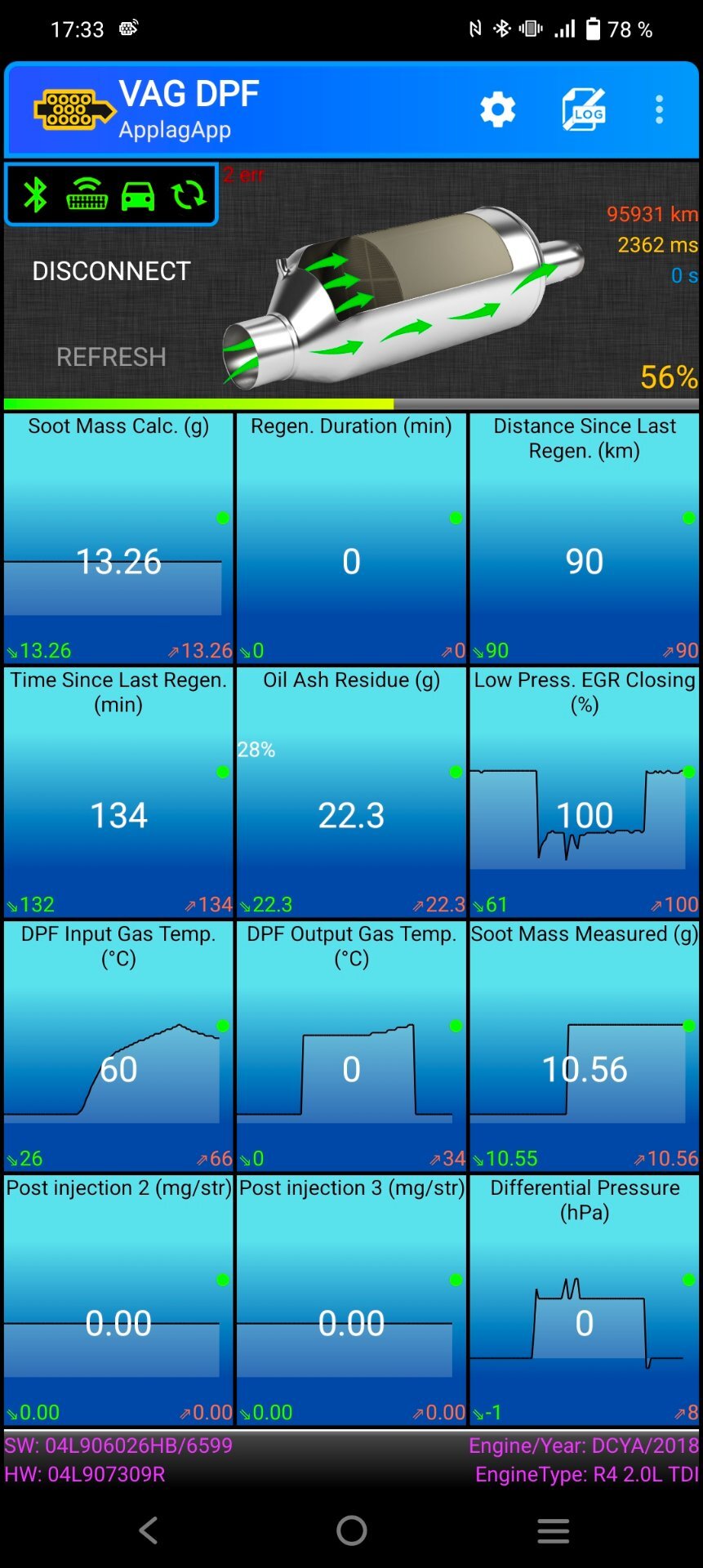This screenshot has width=703, height=1568.
Task: Go to the home screen
Action: pos(352,1530)
